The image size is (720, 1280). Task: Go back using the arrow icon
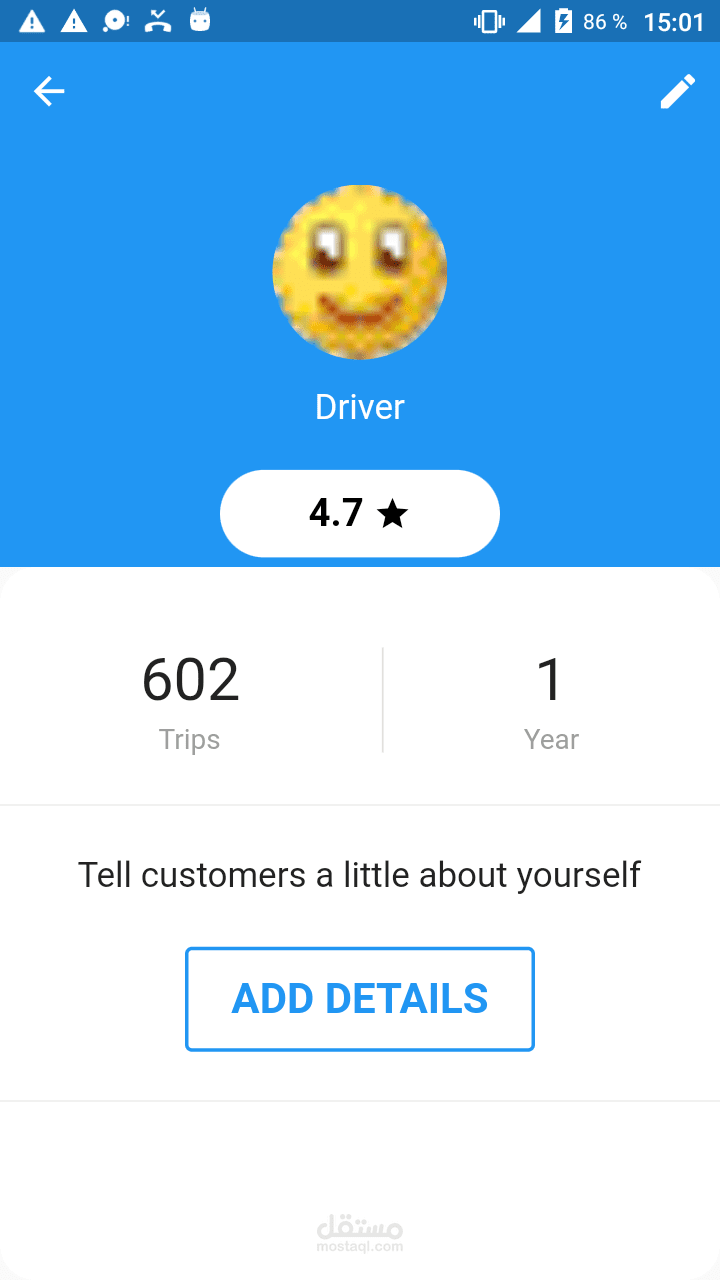(49, 92)
